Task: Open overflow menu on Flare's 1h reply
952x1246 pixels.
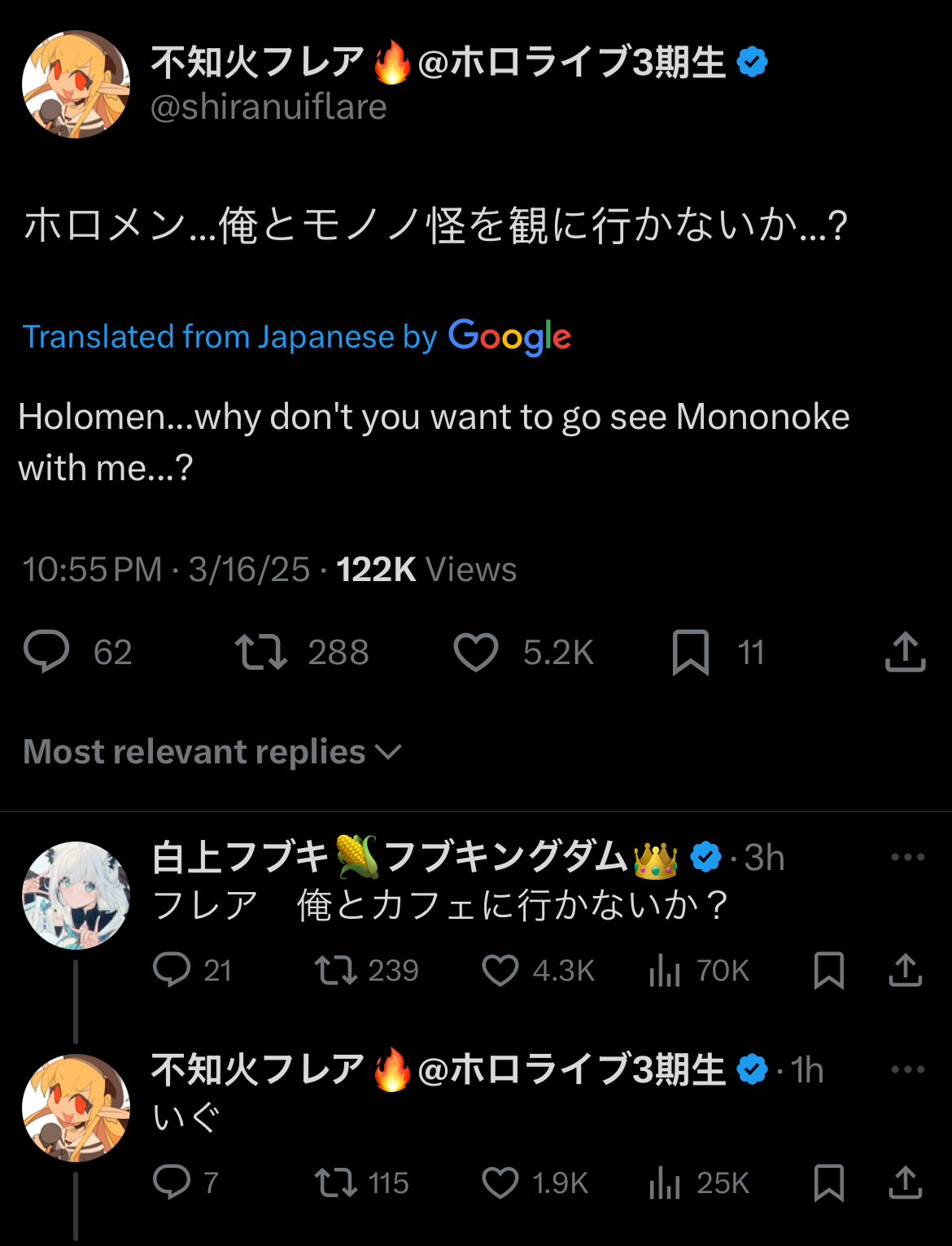Action: pyautogui.click(x=907, y=1069)
